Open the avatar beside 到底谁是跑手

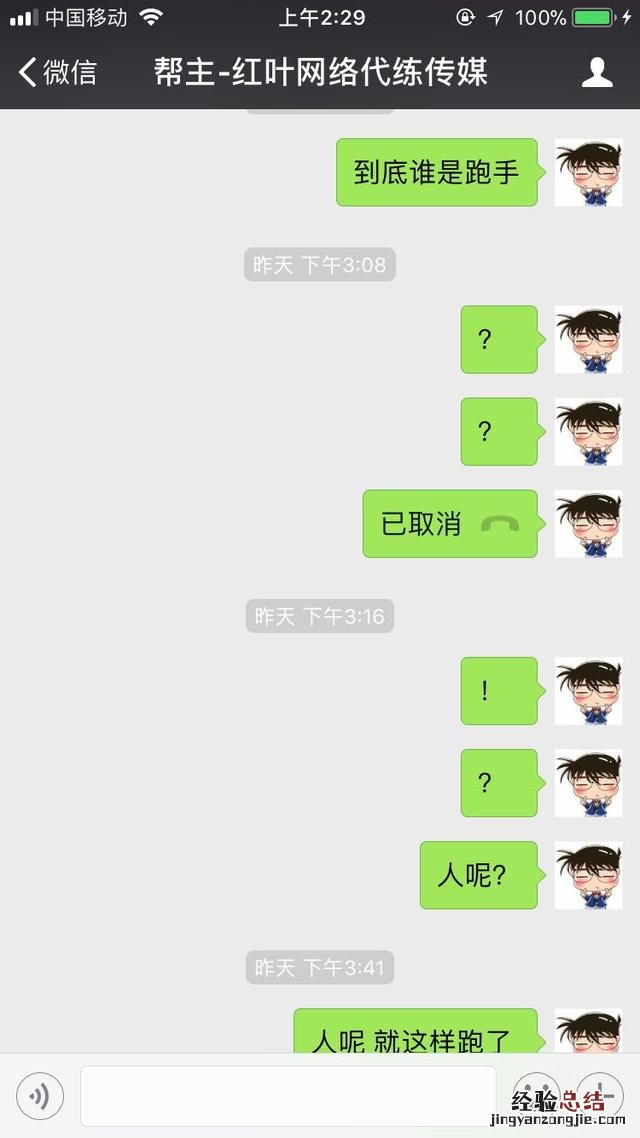point(588,173)
